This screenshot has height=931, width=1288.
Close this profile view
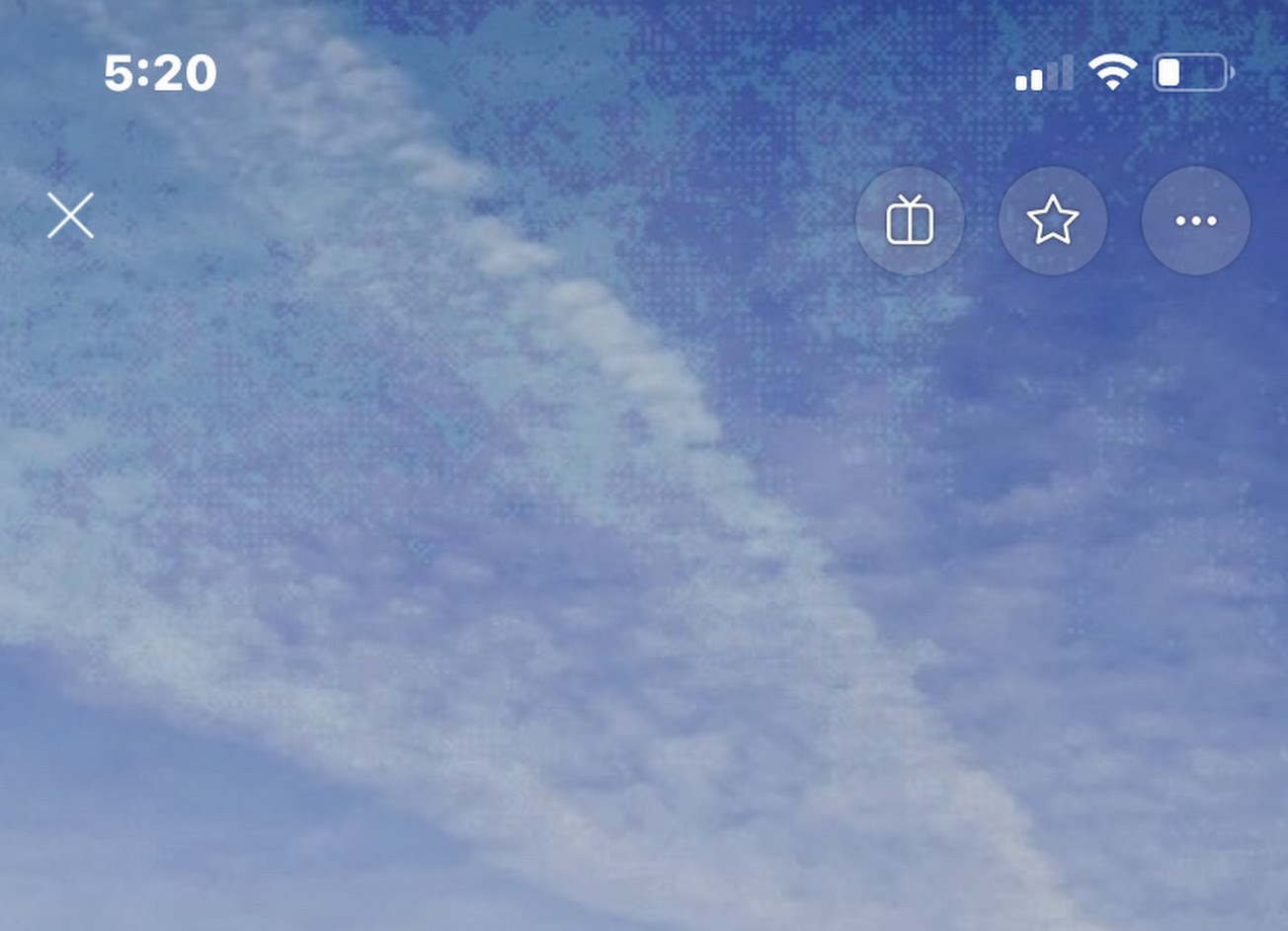click(x=70, y=215)
